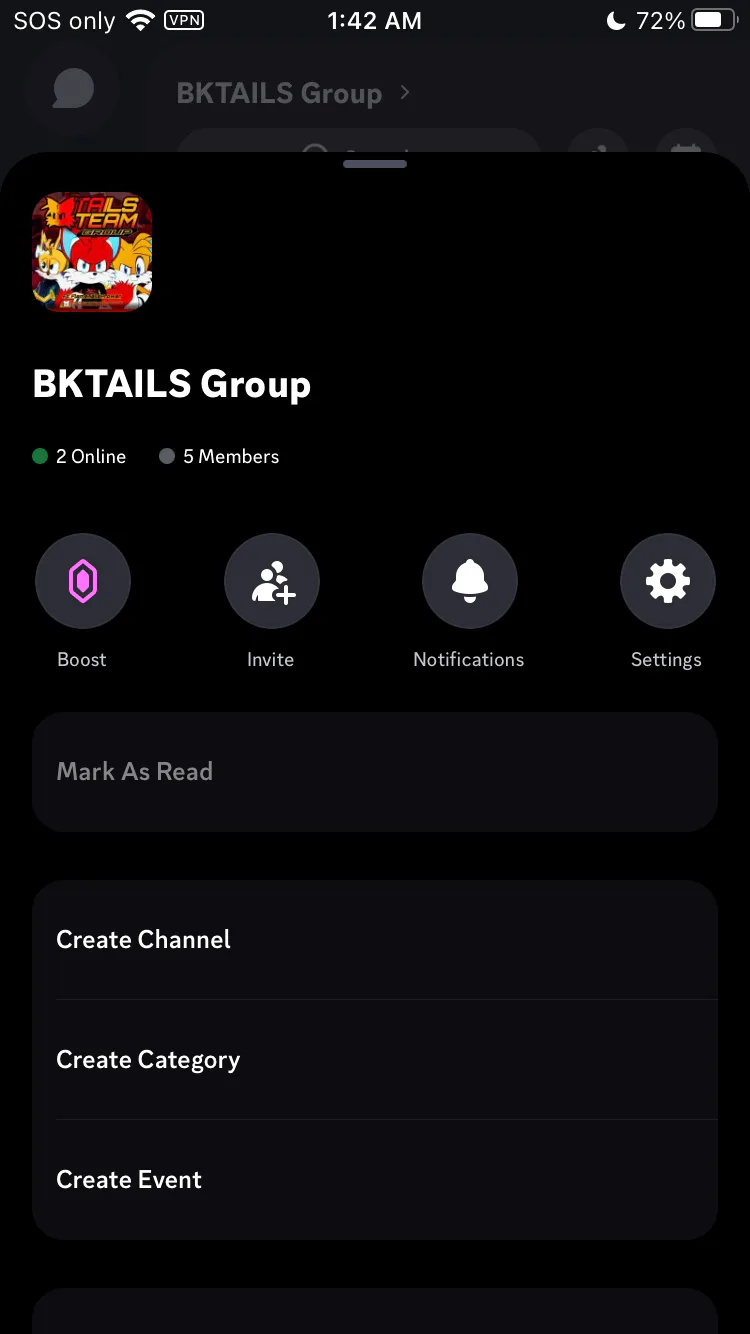Choose Create Category

[375, 1060]
